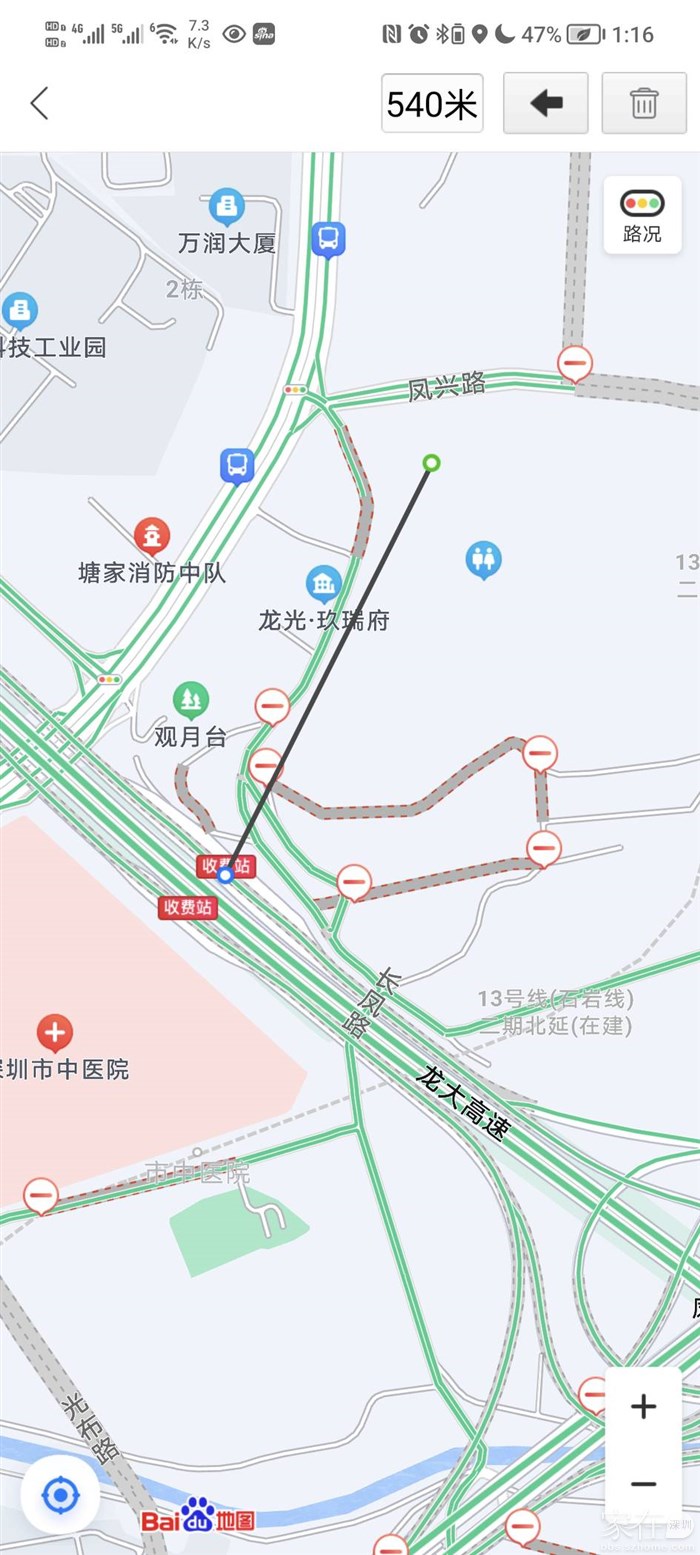700x1555 pixels.
Task: Tap the bus stop icon near 万润大厦
Action: (x=328, y=240)
